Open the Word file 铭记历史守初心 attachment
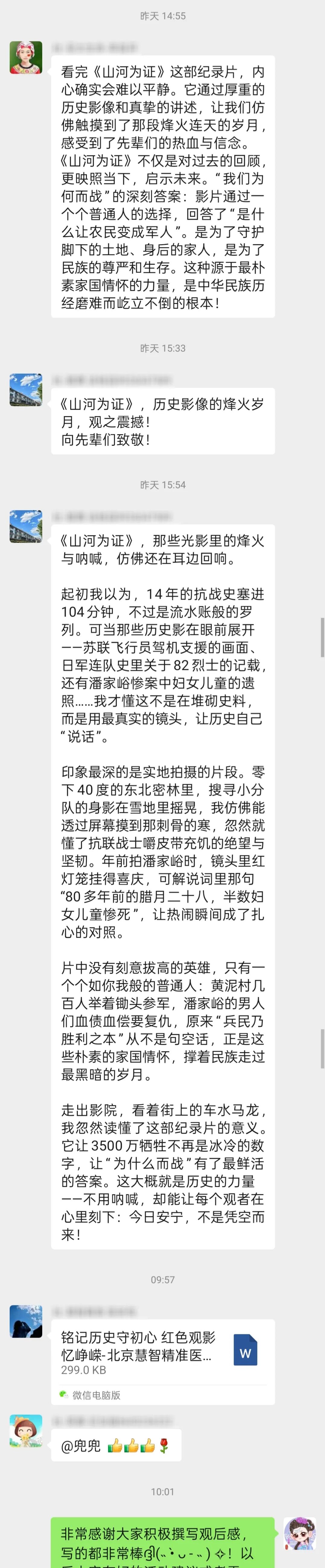This screenshot has height=1568, width=325. [x=162, y=1353]
